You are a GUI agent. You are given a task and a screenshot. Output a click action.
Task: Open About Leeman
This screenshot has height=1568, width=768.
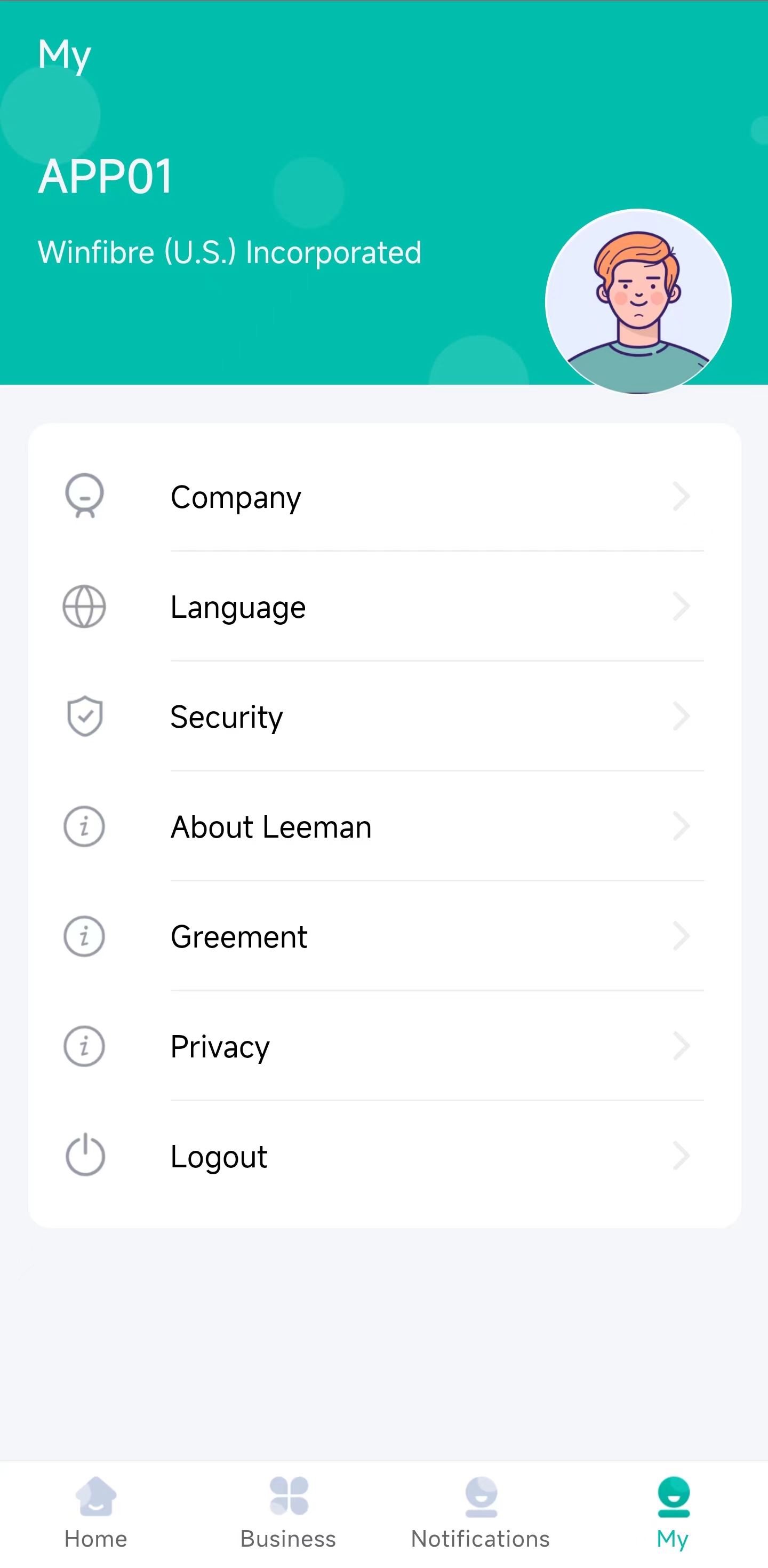(x=384, y=826)
